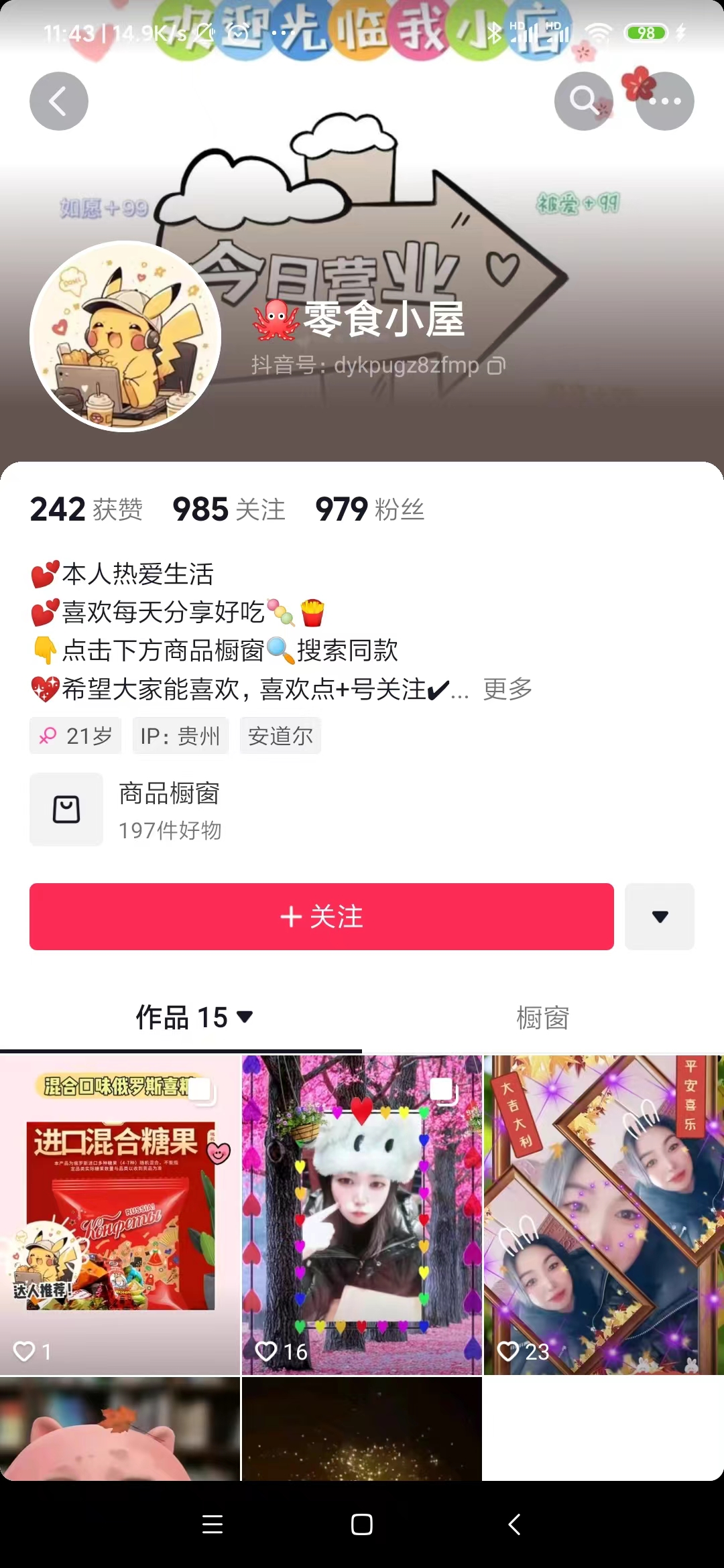
Task: Switch to the 橱窗 tab
Action: [542, 1017]
